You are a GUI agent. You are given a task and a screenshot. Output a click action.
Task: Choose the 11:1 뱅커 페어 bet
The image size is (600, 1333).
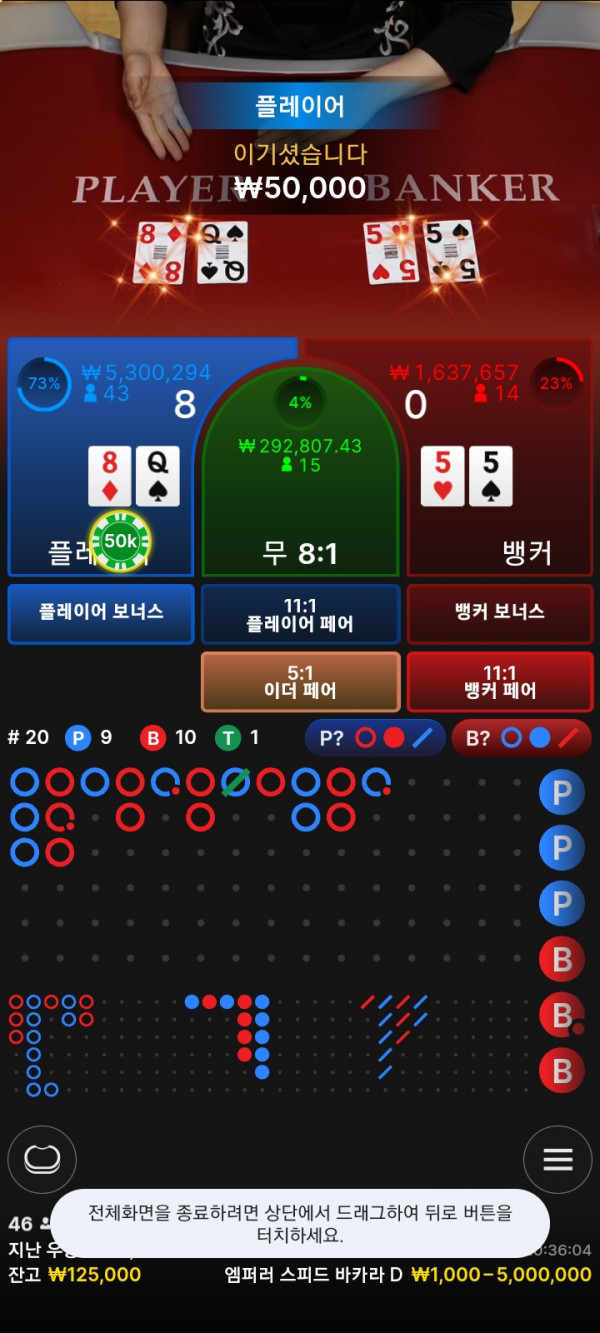pos(499,681)
